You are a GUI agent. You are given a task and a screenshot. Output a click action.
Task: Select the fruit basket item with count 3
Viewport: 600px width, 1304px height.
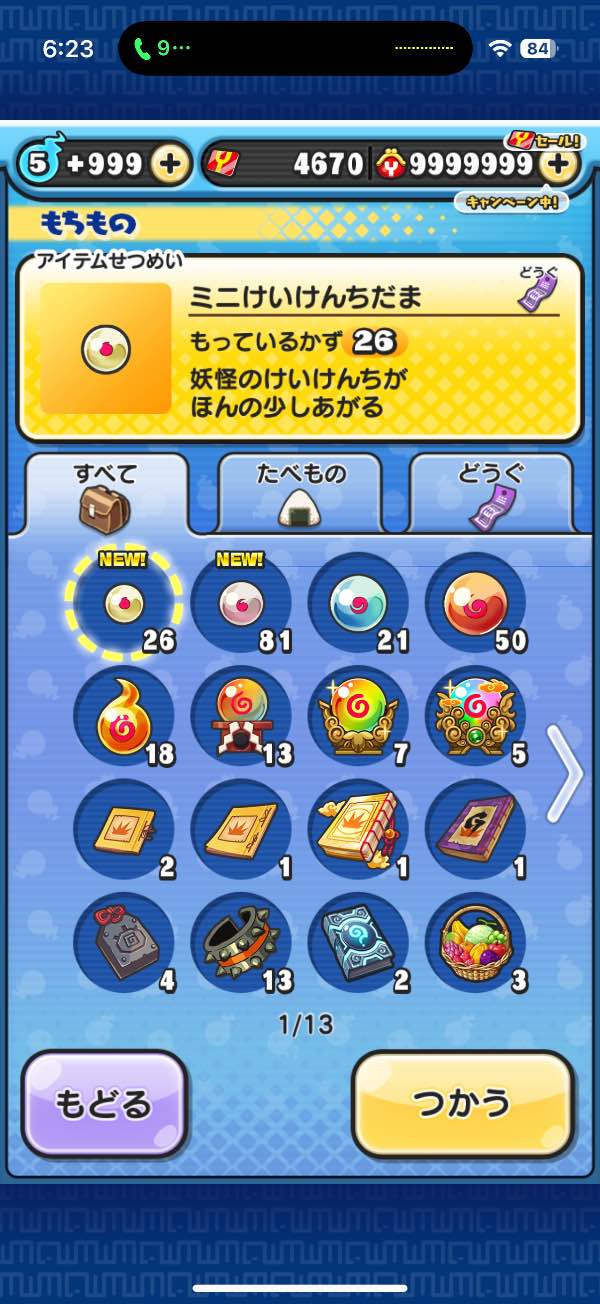(476, 943)
